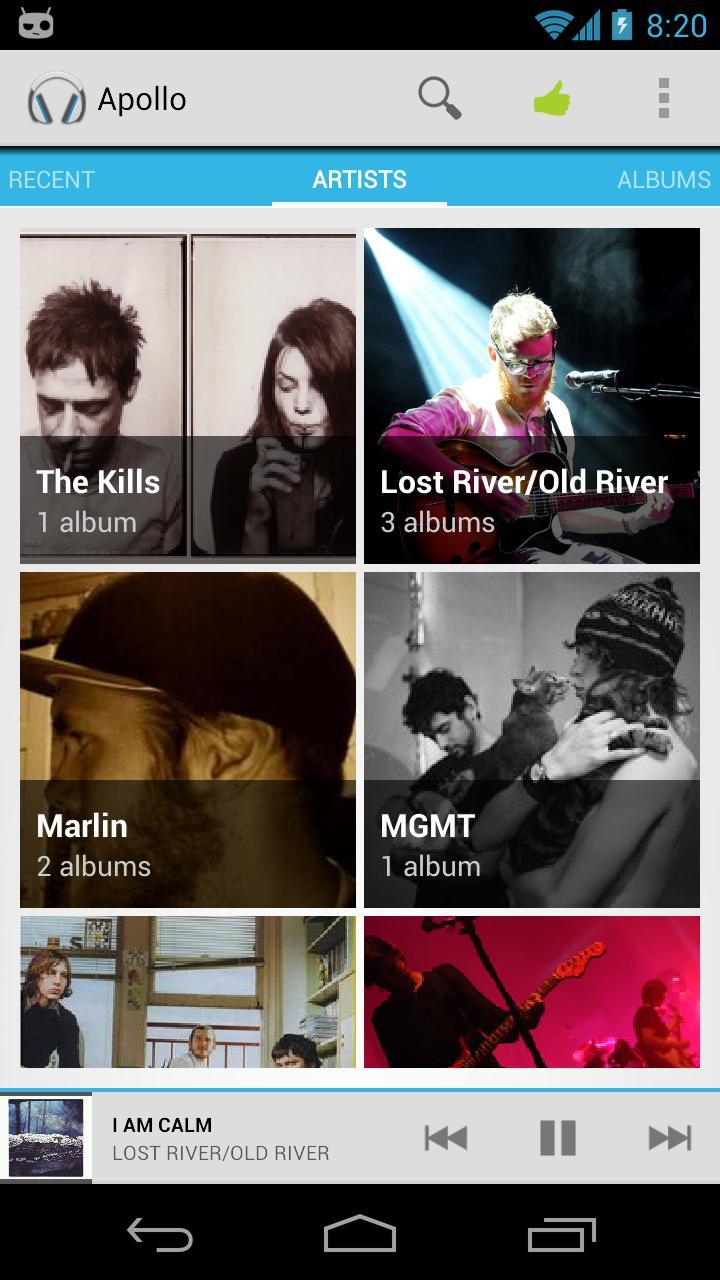Switch to the Recent tab
Viewport: 720px width, 1280px height.
tap(52, 180)
